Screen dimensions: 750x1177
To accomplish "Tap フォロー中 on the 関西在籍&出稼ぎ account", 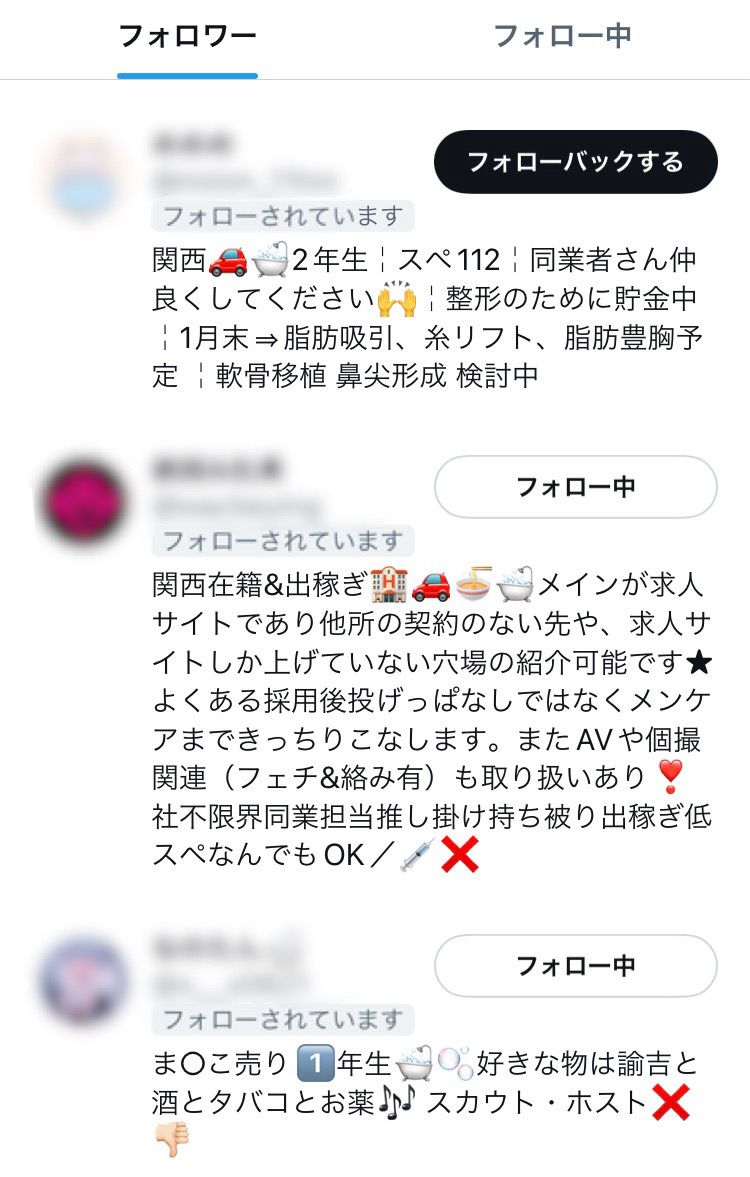I will [x=575, y=487].
